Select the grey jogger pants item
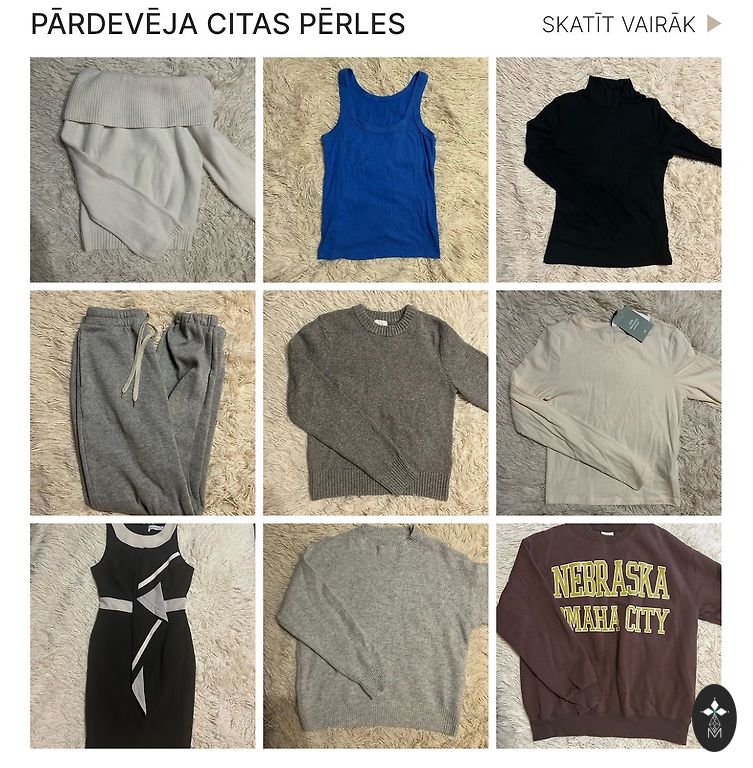Image resolution: width=753 pixels, height=768 pixels. click(142, 402)
